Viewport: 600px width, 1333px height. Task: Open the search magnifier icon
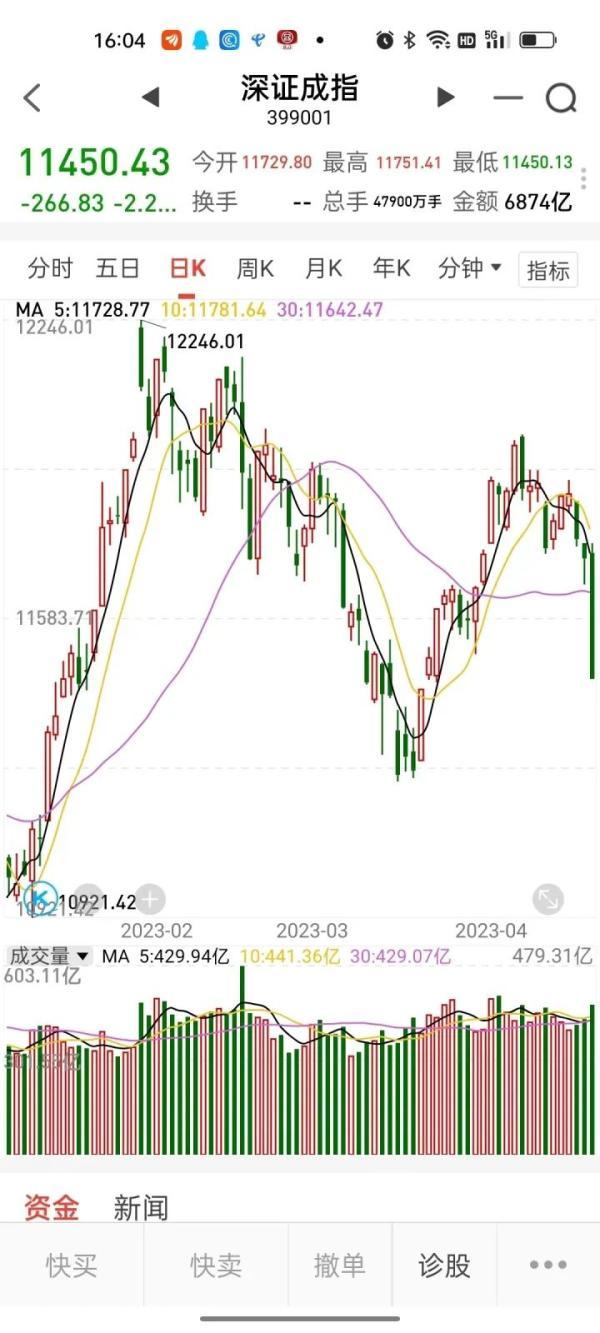click(561, 97)
